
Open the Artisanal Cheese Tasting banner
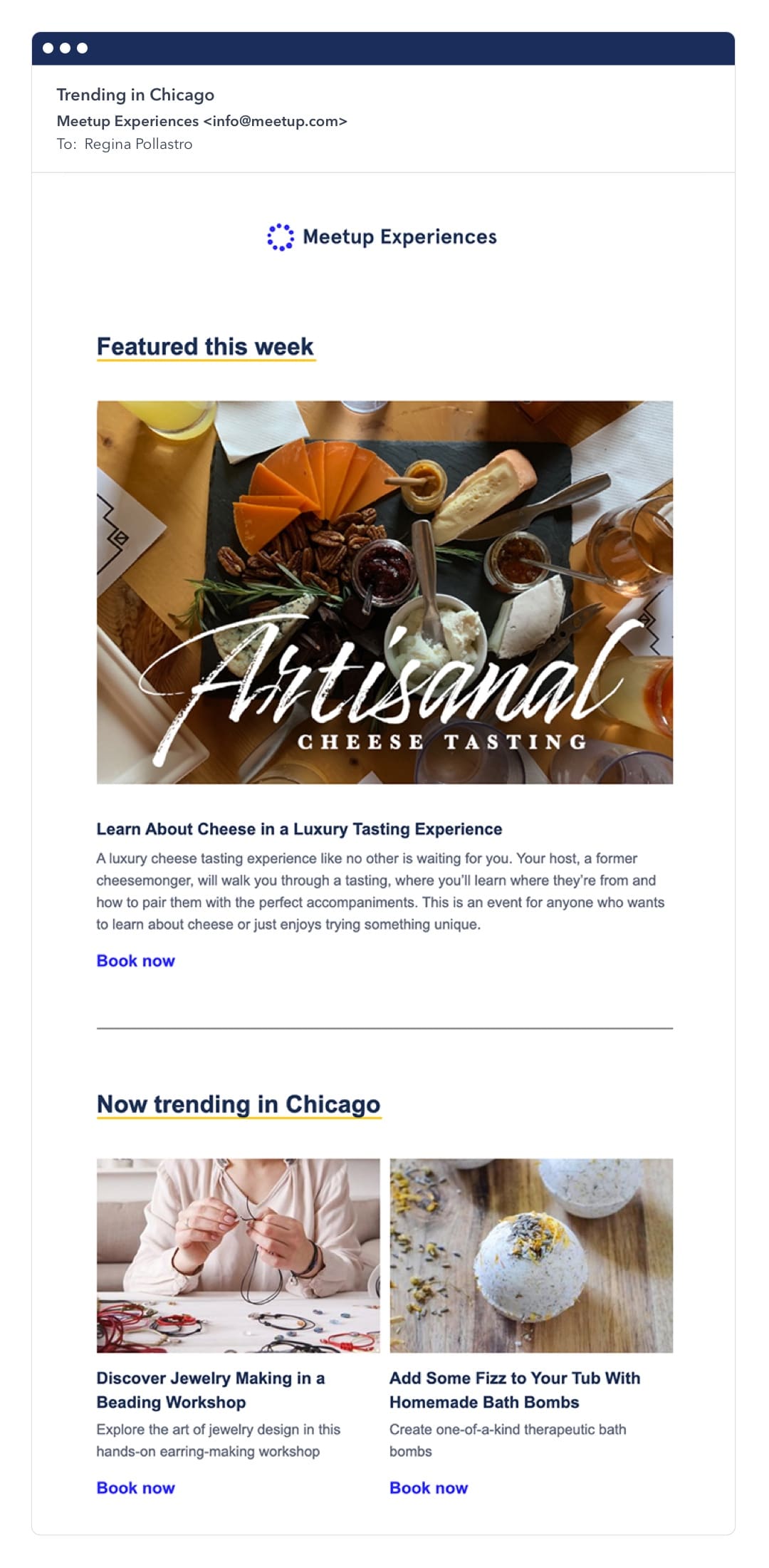click(384, 591)
